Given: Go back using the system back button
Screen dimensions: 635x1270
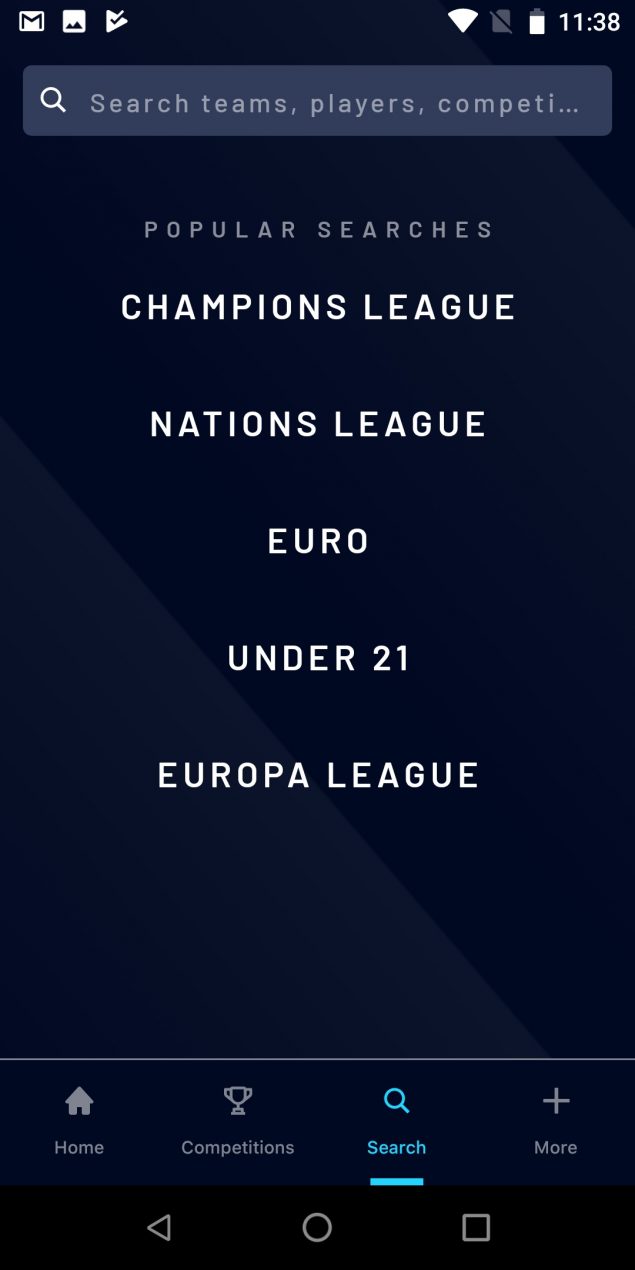Looking at the screenshot, I should point(159,1227).
